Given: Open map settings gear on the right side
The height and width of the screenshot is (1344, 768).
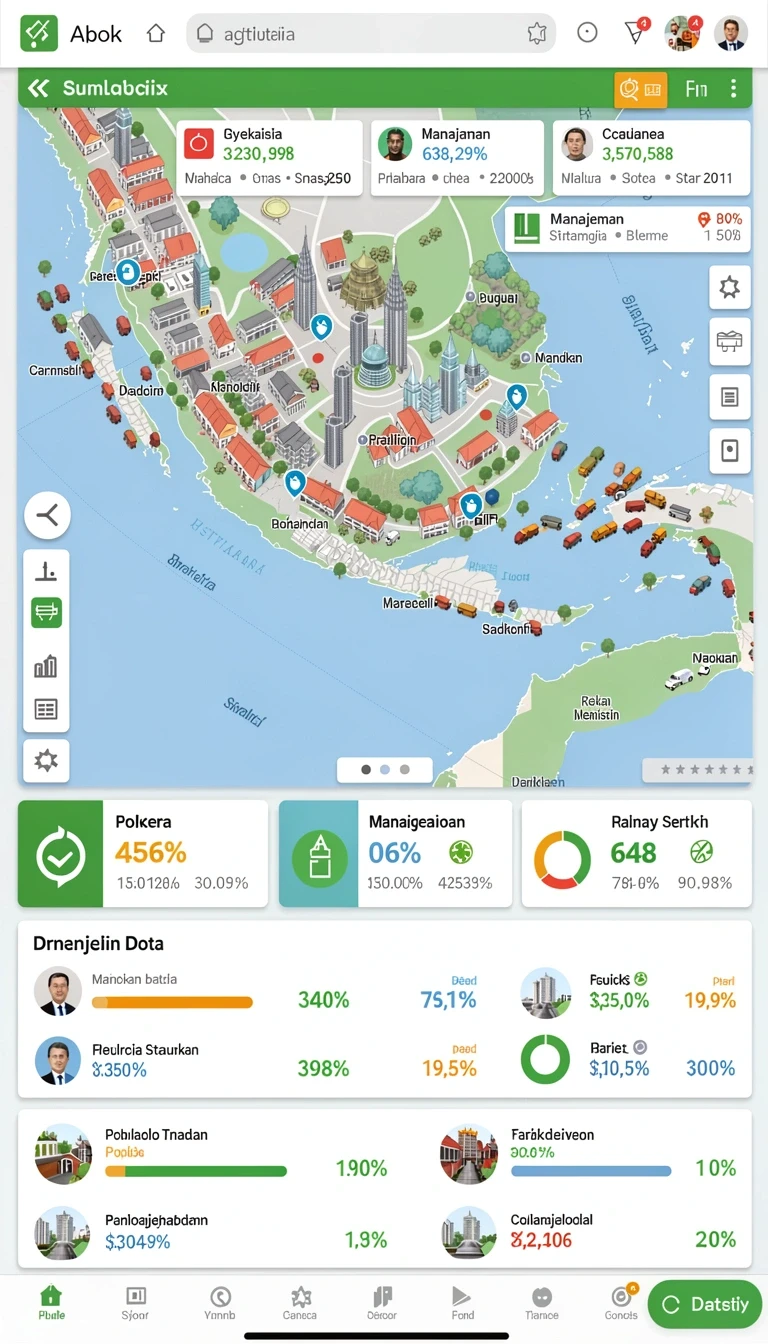Looking at the screenshot, I should point(729,288).
